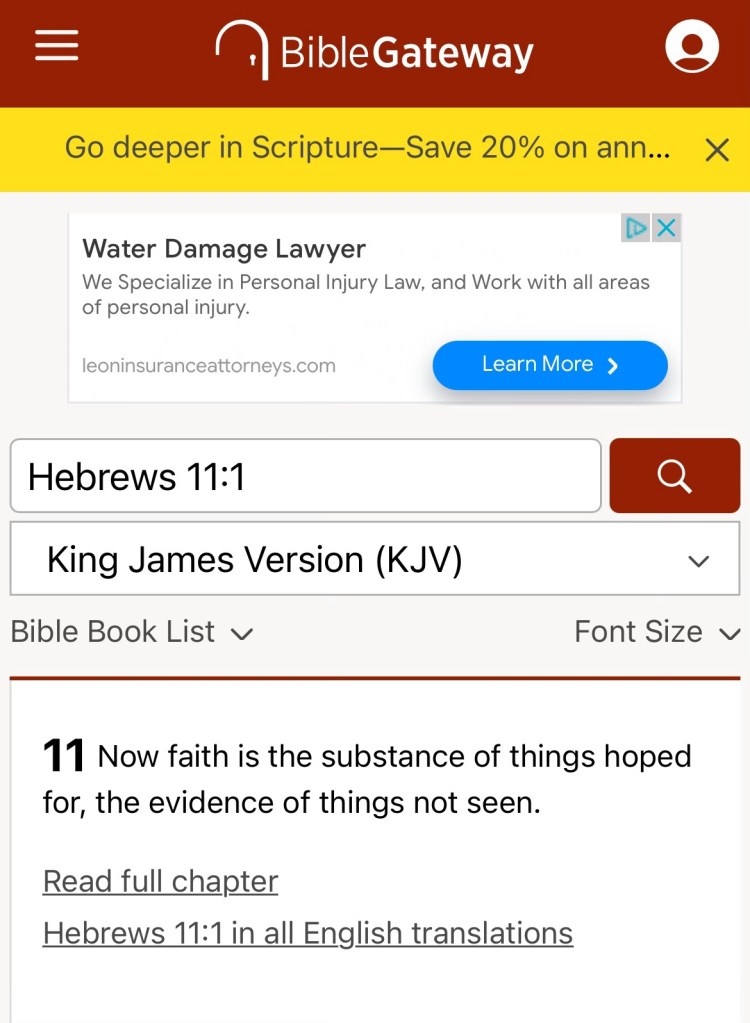Open the AdChoices info icon

[x=636, y=228]
